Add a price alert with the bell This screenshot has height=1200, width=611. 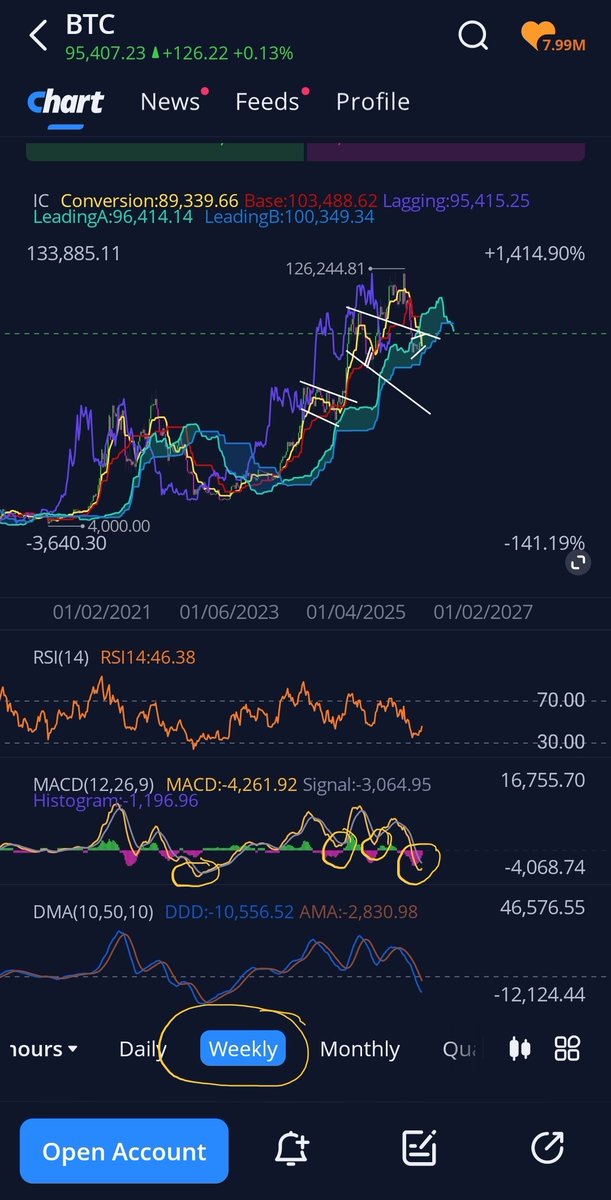tap(292, 1151)
